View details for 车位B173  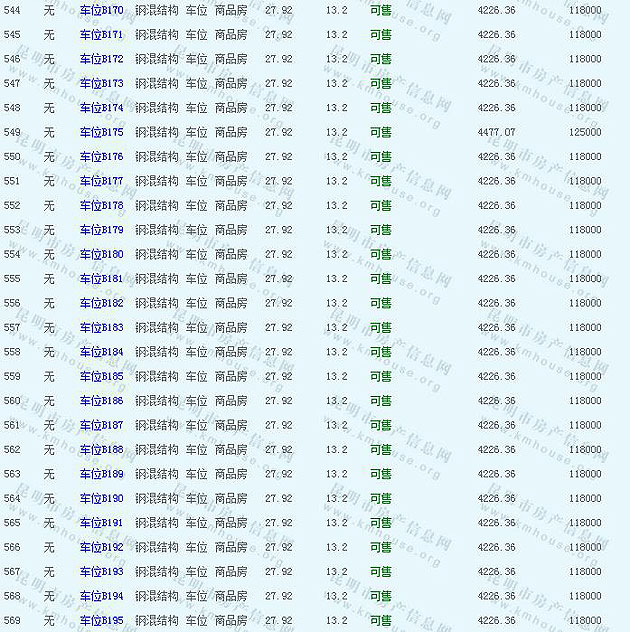(x=101, y=83)
